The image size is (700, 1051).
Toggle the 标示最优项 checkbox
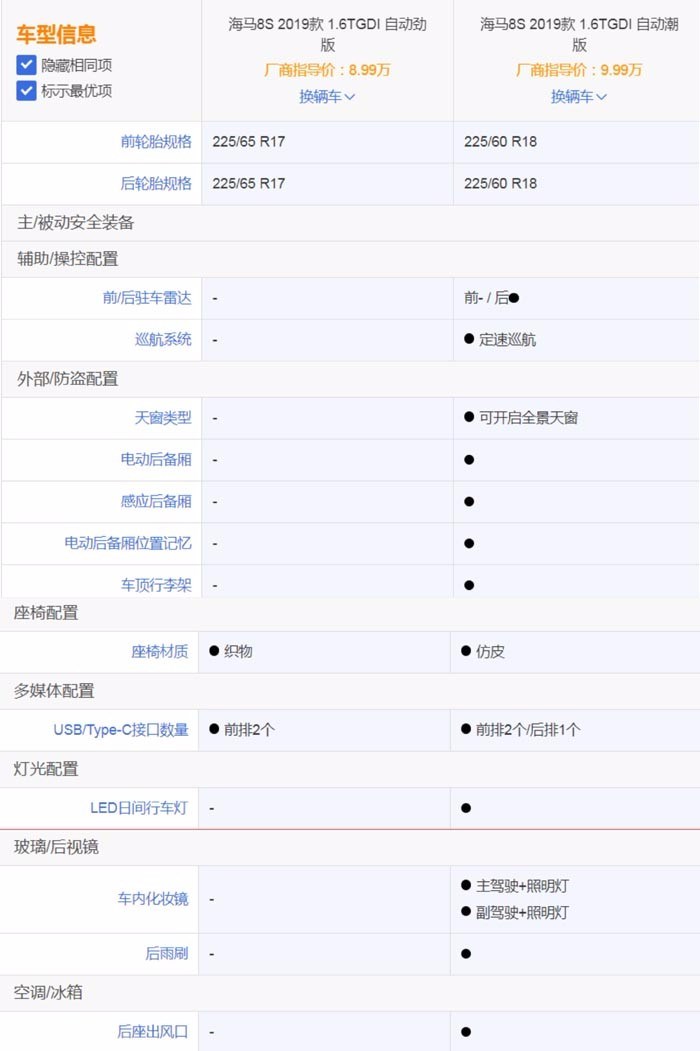click(27, 91)
